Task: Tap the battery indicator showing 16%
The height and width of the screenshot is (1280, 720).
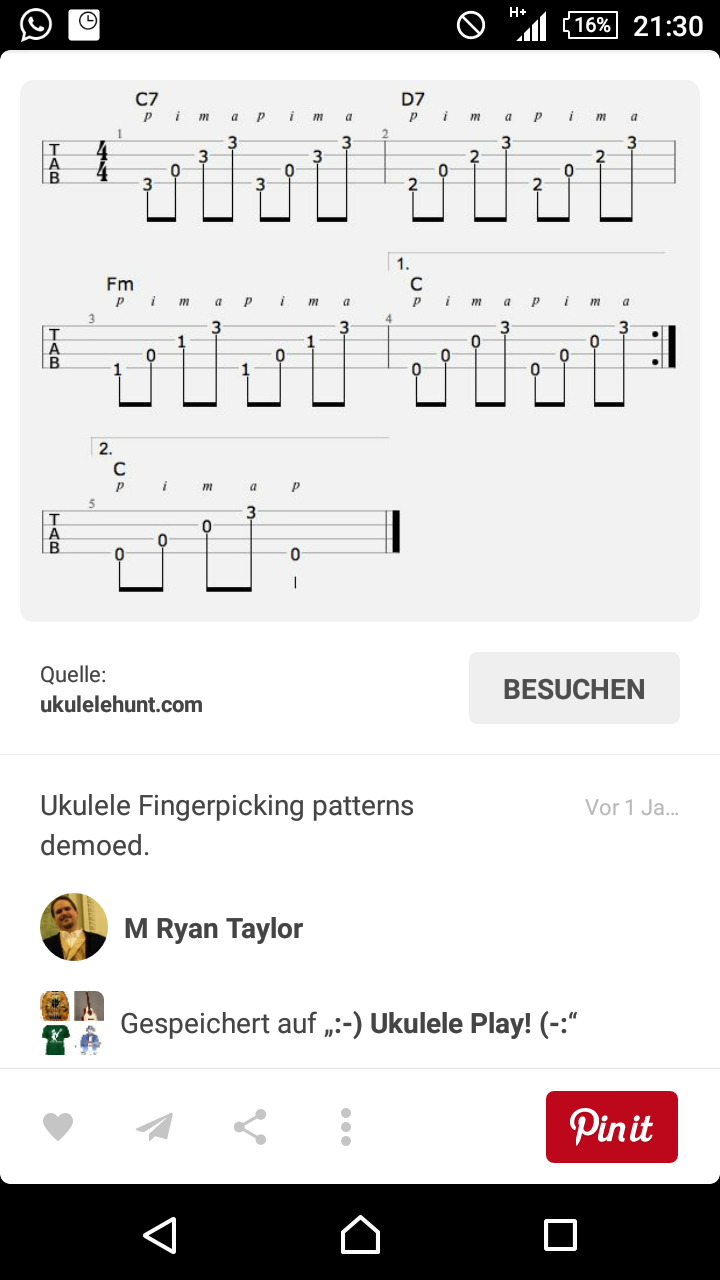Action: click(590, 26)
